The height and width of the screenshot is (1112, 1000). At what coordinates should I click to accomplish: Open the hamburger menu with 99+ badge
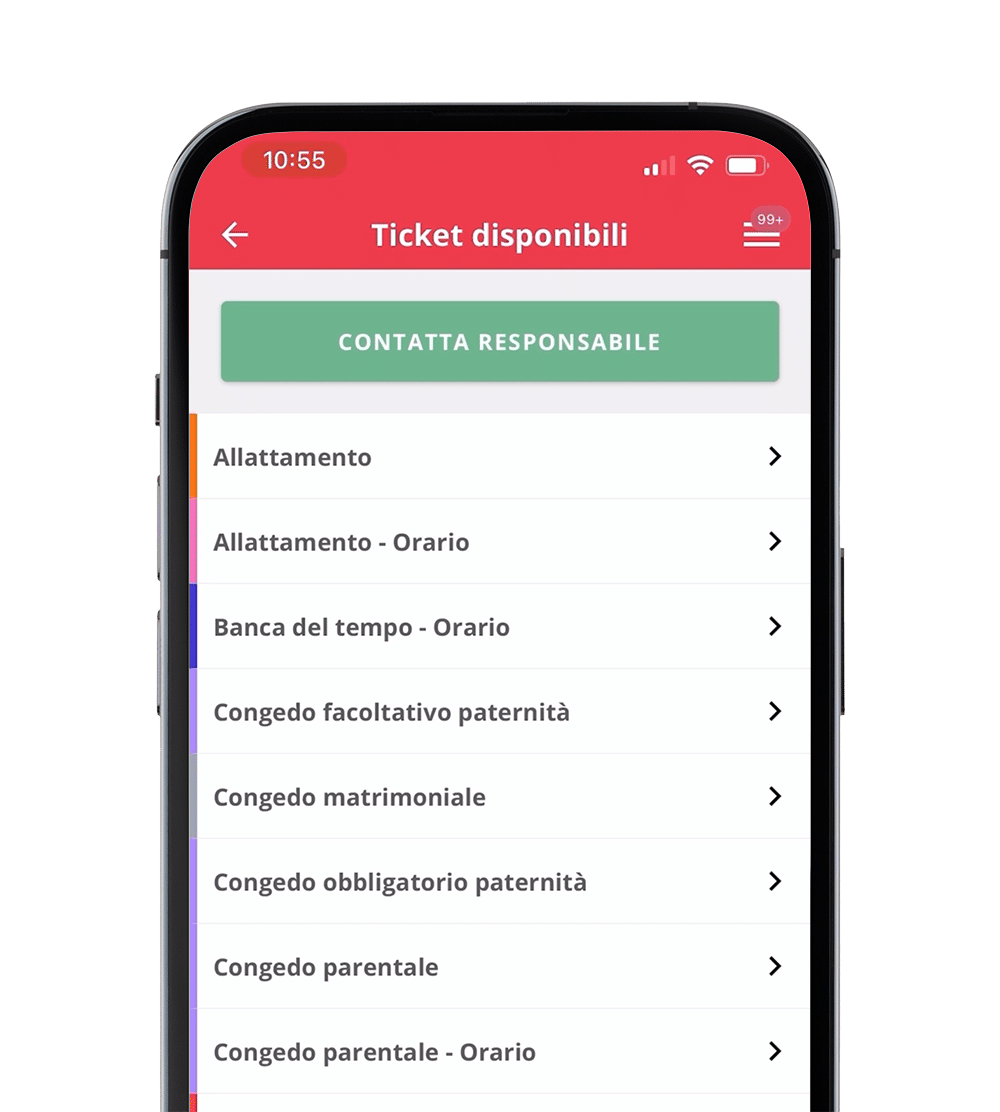pos(761,235)
